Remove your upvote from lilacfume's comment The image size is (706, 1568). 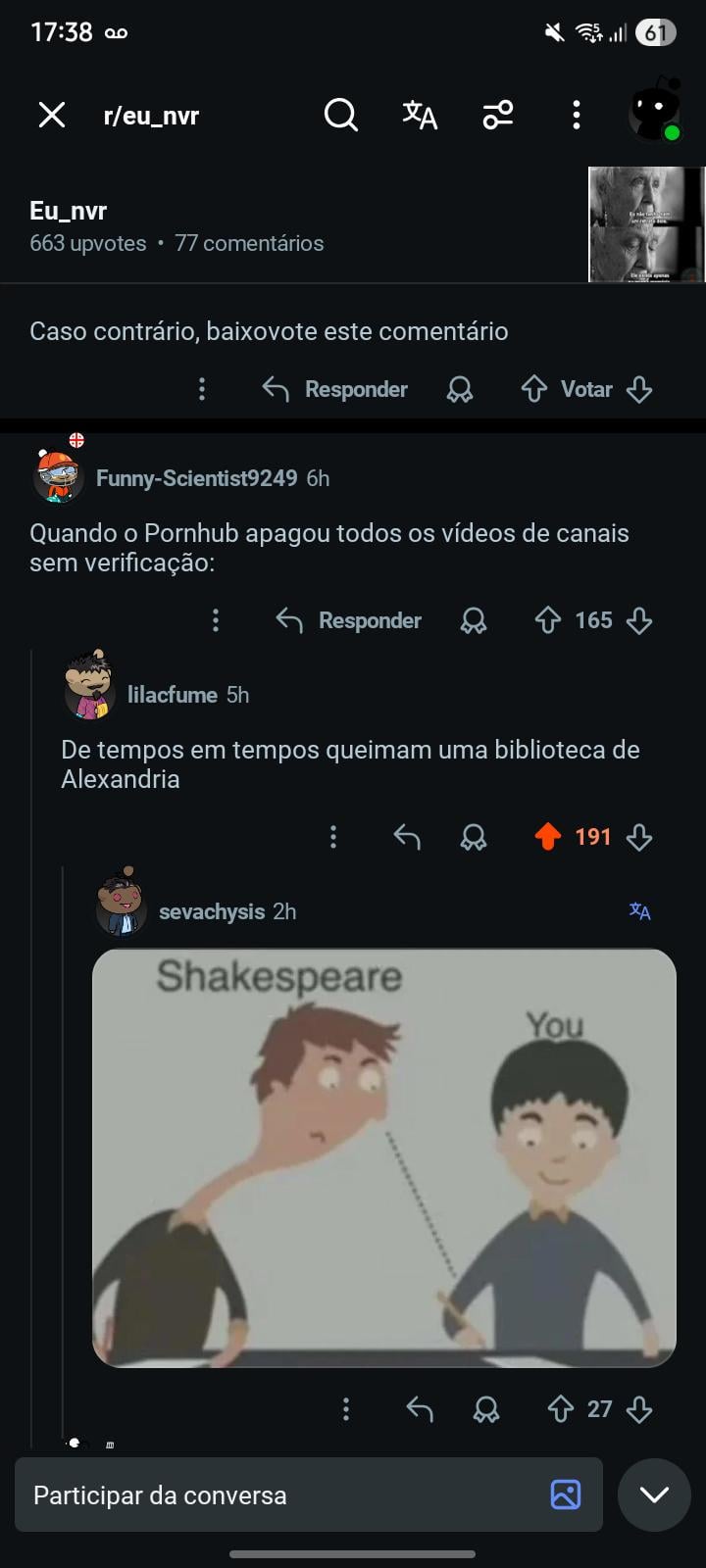click(548, 837)
